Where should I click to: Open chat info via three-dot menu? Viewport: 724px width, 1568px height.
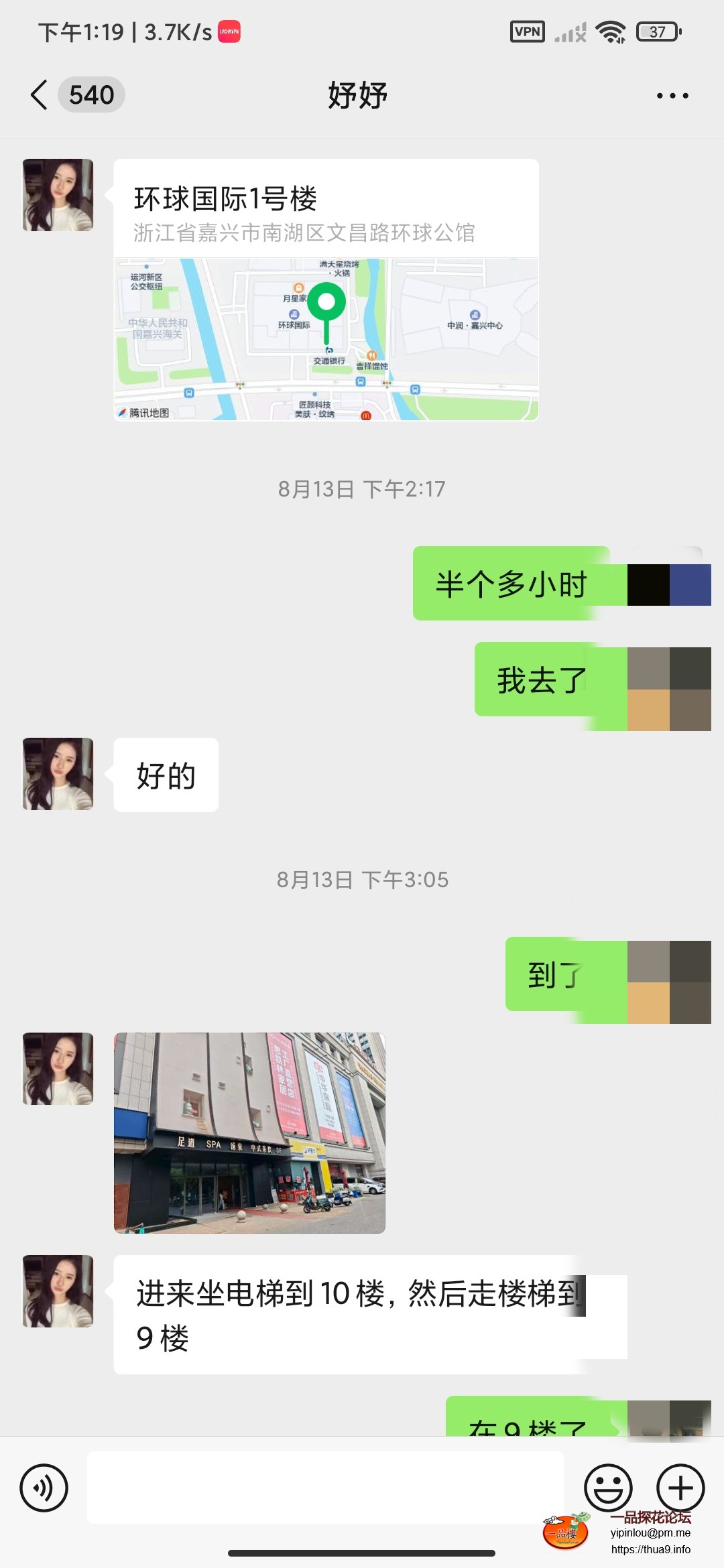pos(672,96)
